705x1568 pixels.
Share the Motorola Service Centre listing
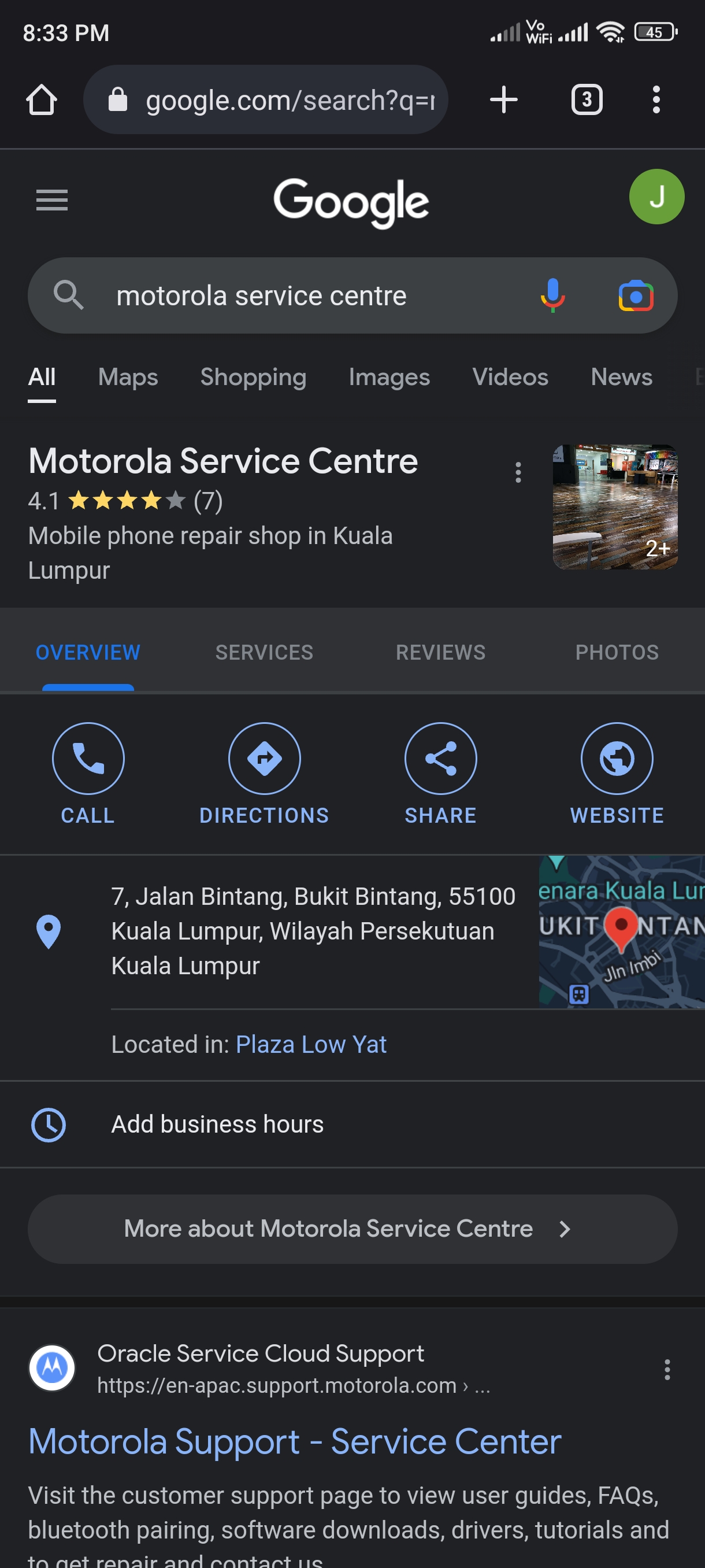(x=440, y=773)
